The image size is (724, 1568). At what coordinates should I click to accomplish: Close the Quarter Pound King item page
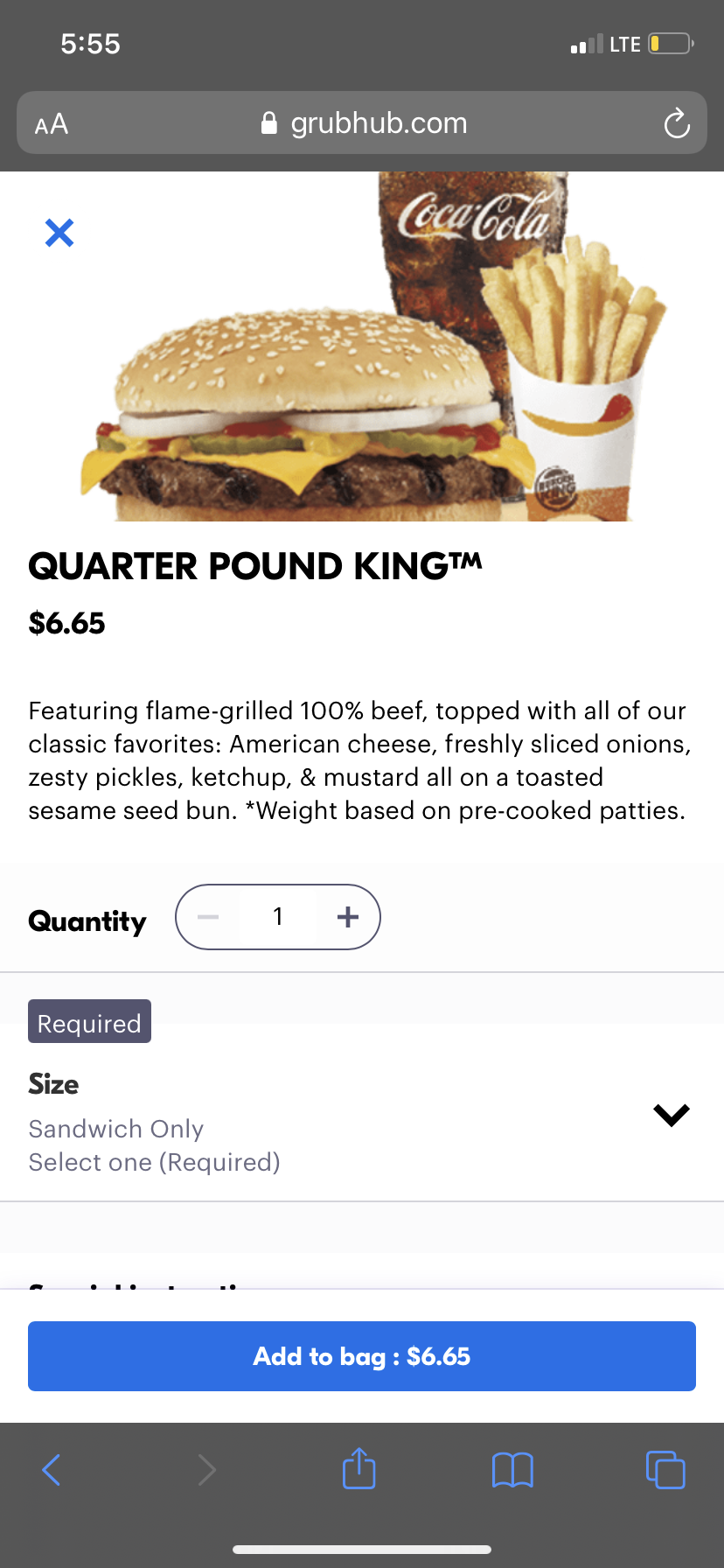59,233
